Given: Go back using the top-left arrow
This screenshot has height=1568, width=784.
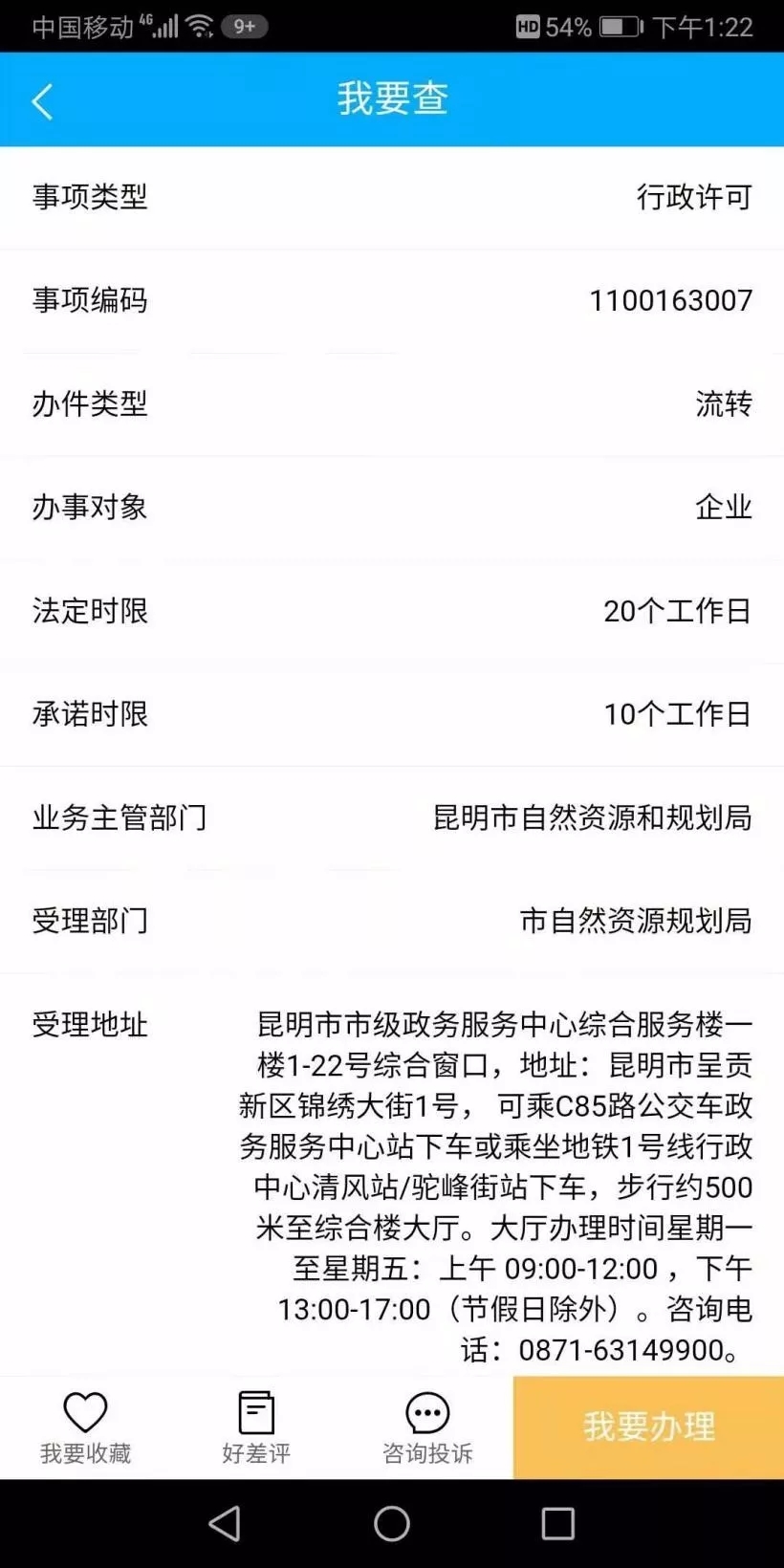Looking at the screenshot, I should point(42,101).
